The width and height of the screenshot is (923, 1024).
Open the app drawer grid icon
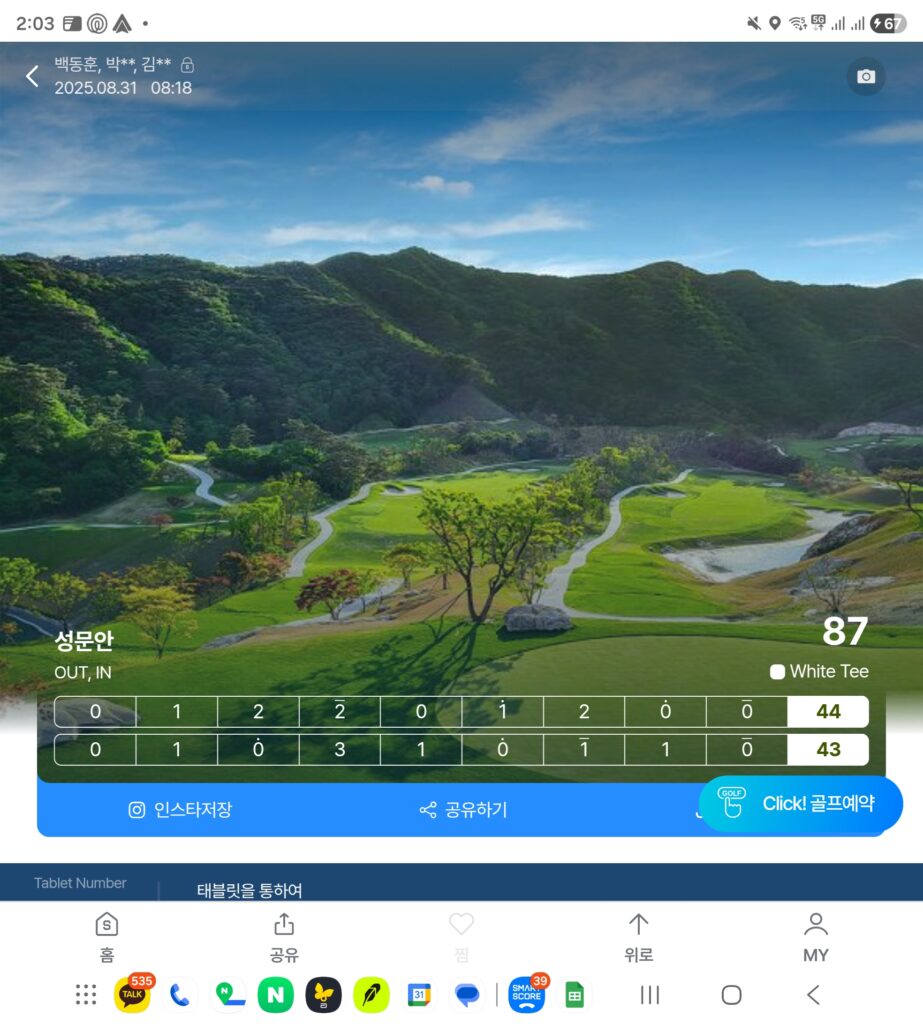pyautogui.click(x=86, y=995)
